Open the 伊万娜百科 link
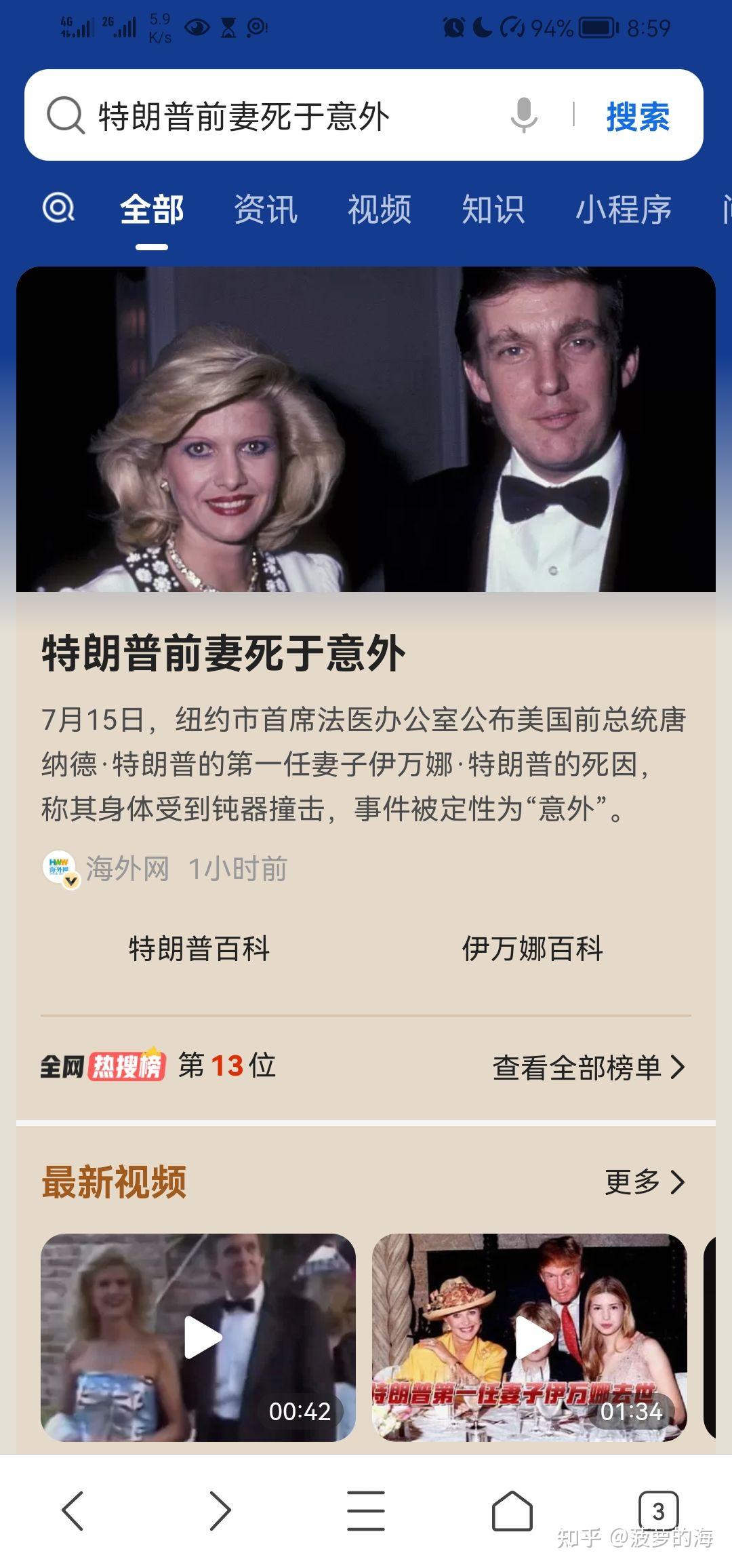The image size is (732, 1568). coord(532,948)
